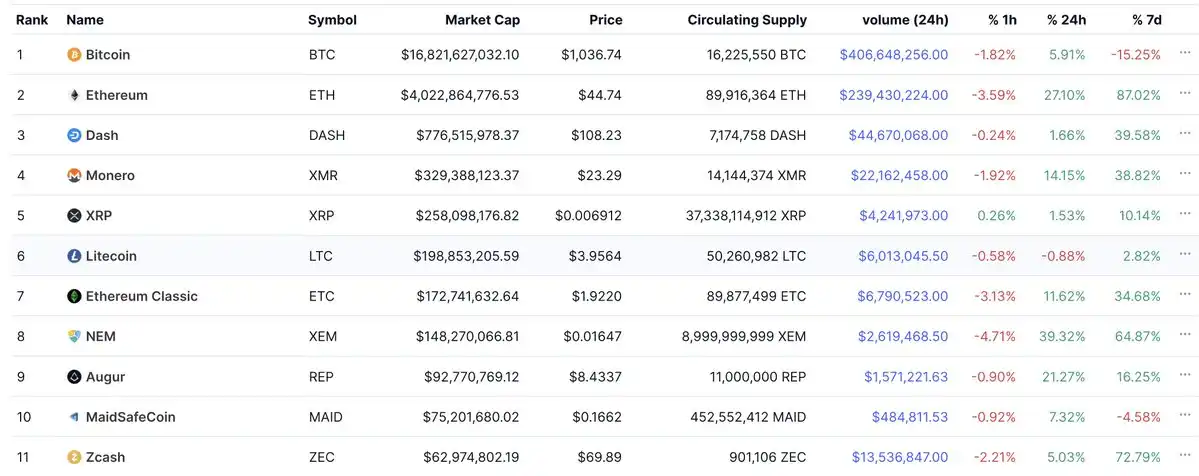Open the overflow menu for Bitcoin
Viewport: 1199px width, 476px height.
[x=1185, y=54]
